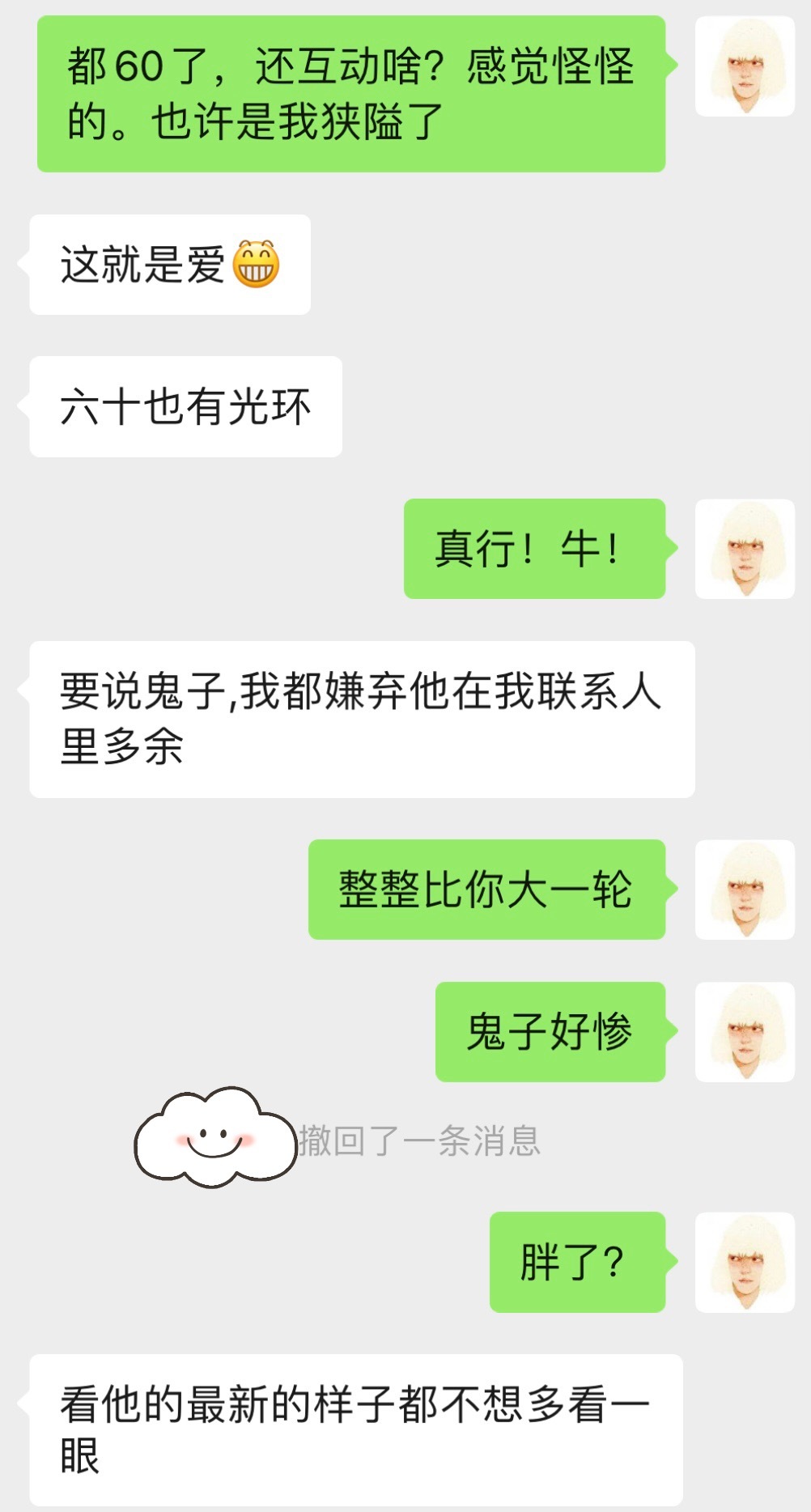811x1512 pixels.
Task: Tap the avatar next to "真行！牛！"
Action: coord(745,549)
